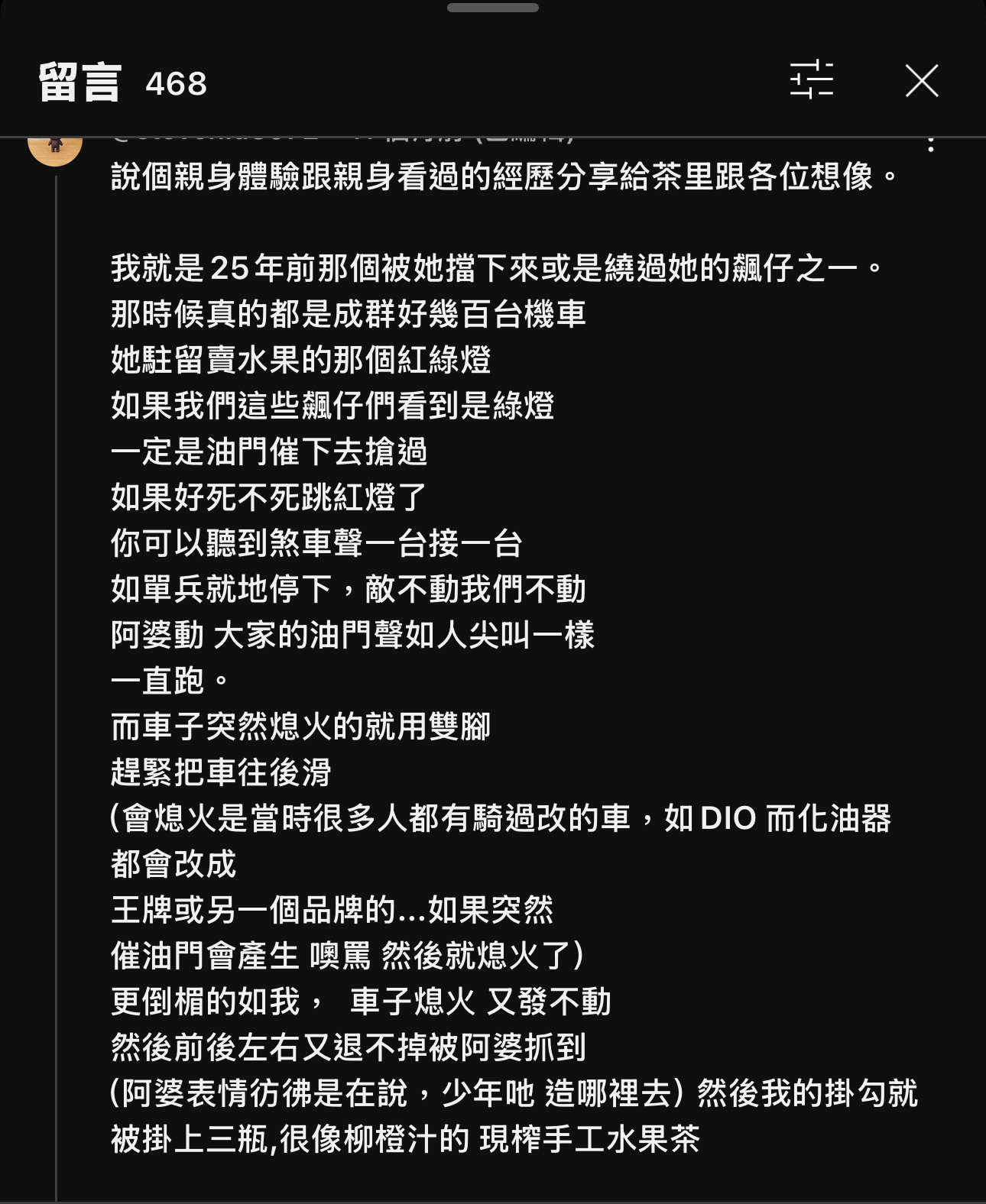986x1204 pixels.
Task: Close the comments panel
Action: click(x=921, y=81)
